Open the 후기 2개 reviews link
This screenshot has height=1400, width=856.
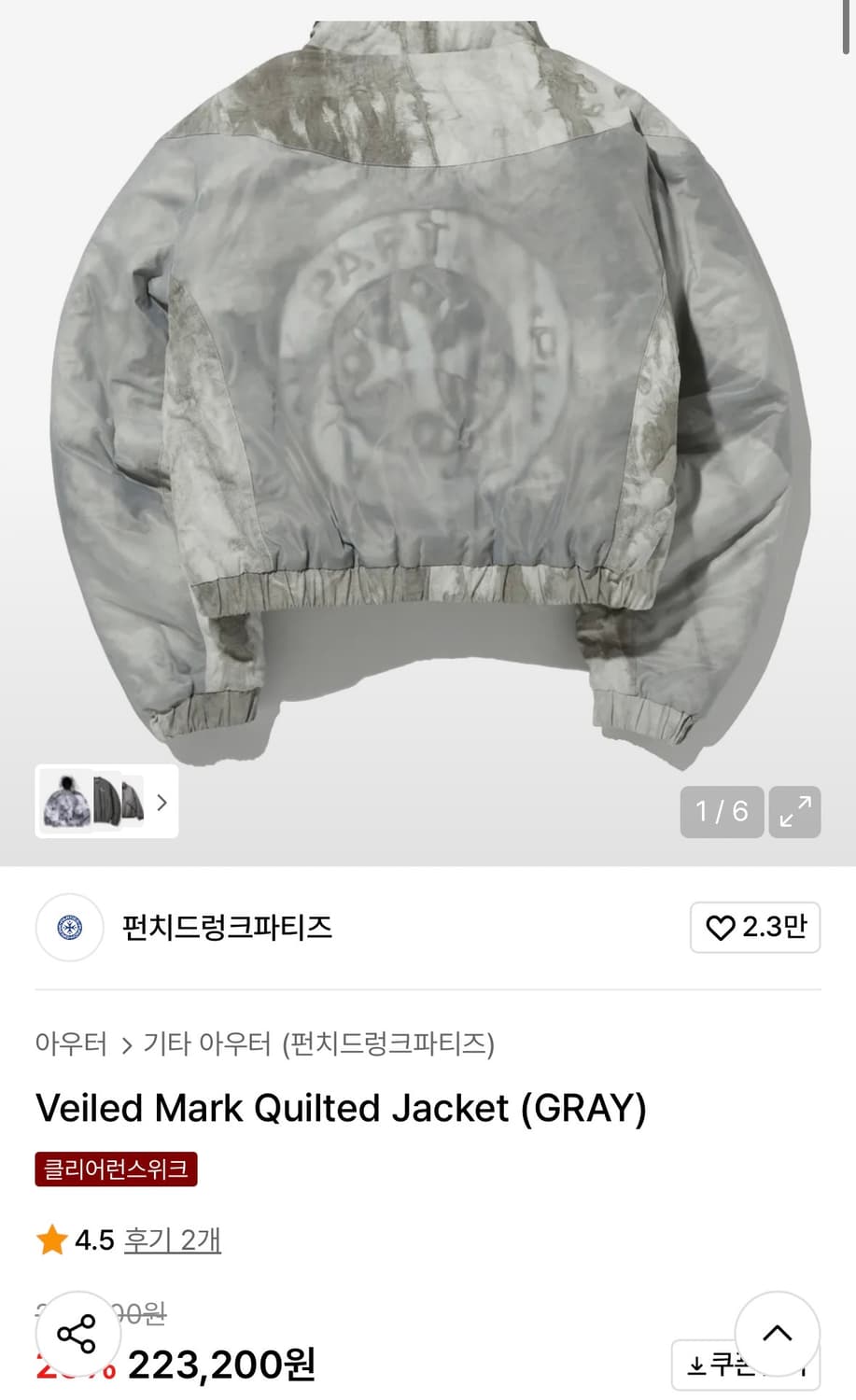tap(173, 1241)
